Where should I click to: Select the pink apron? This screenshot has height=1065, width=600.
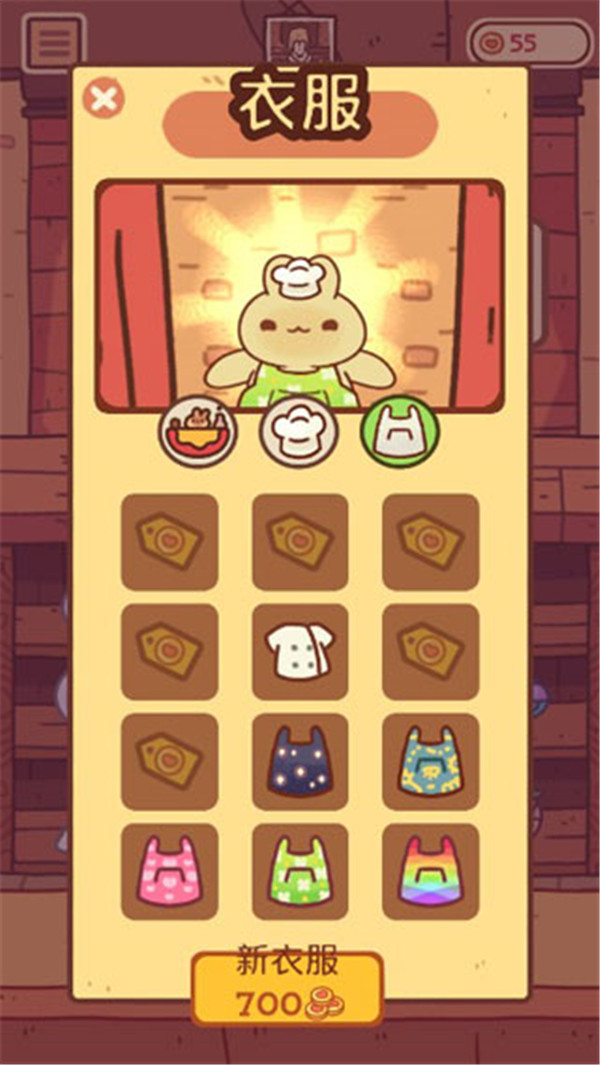click(169, 871)
